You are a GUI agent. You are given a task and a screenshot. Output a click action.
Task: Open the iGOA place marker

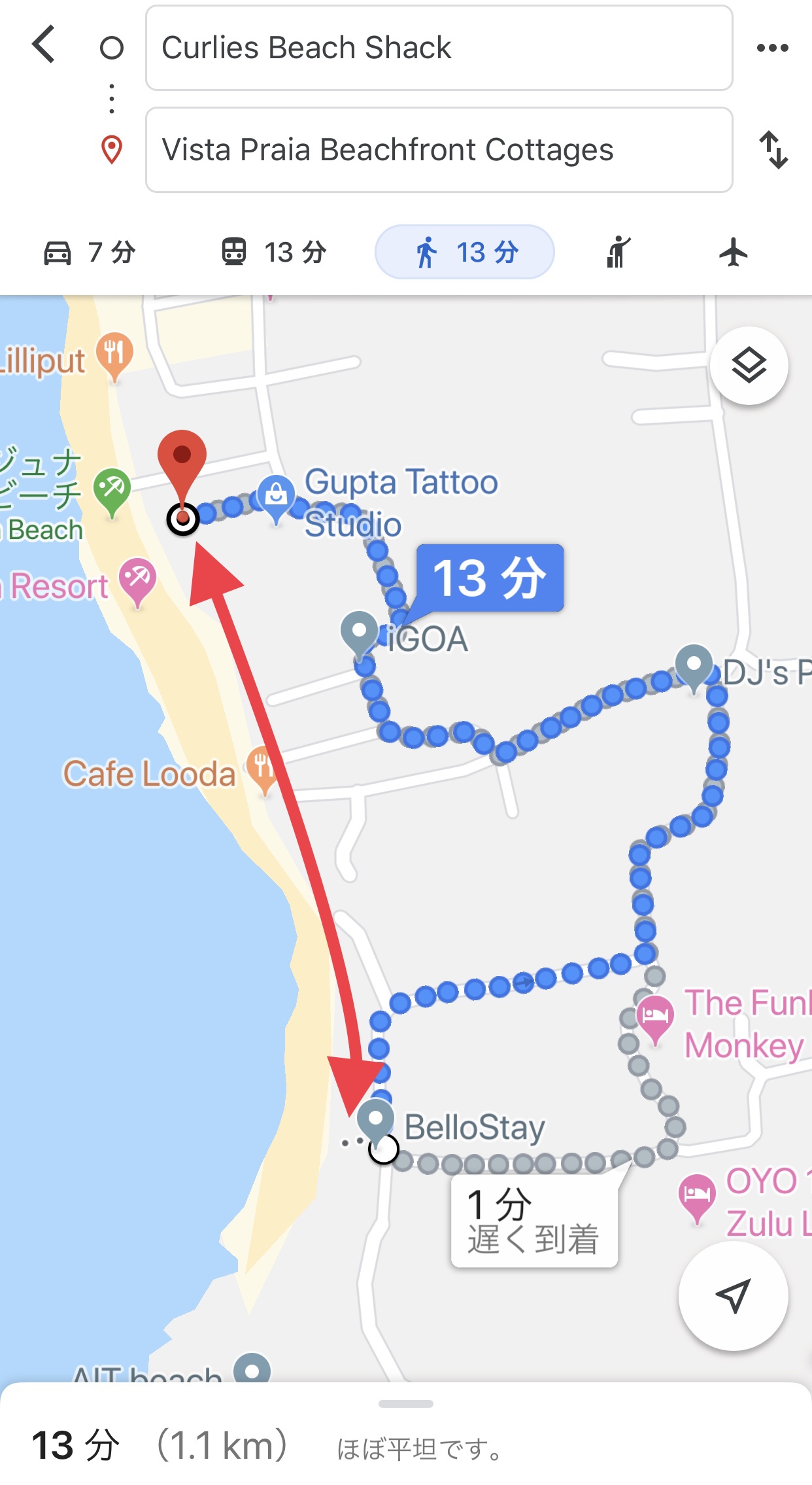point(360,635)
